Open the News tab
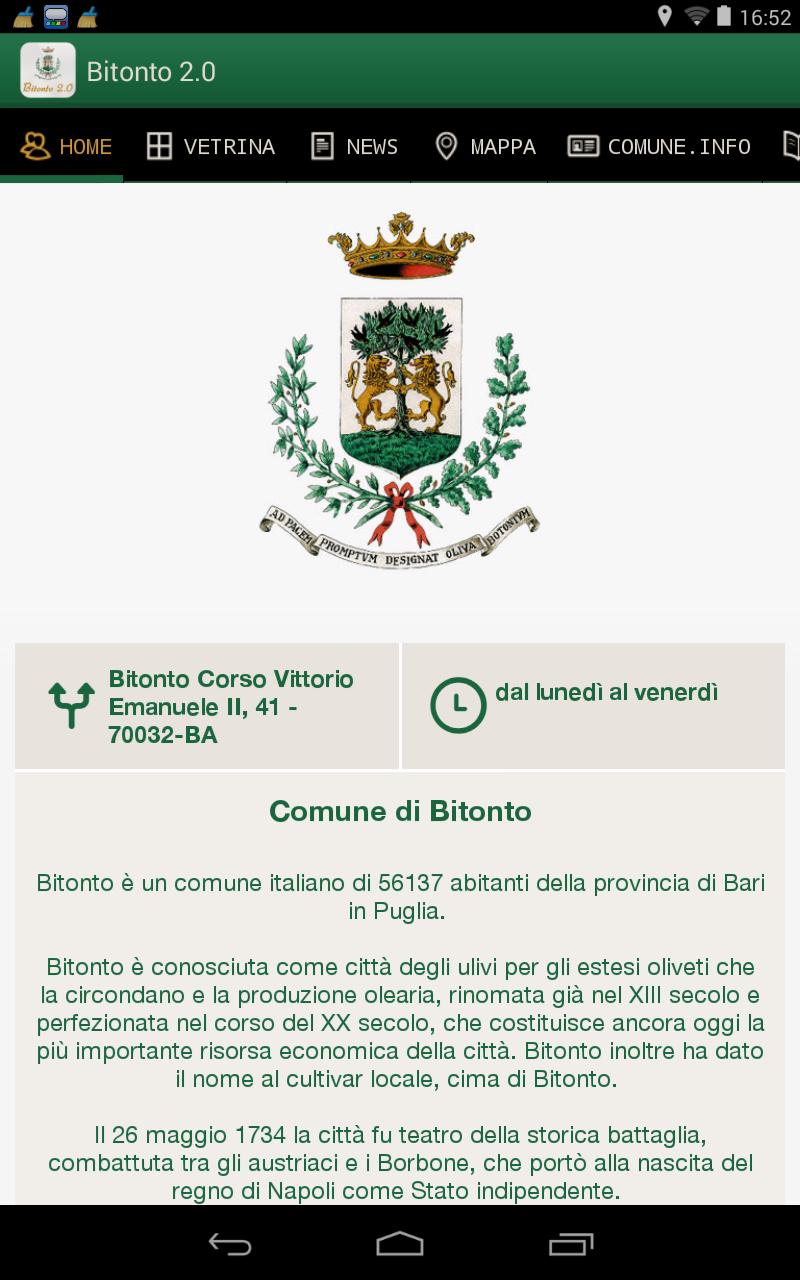Image resolution: width=800 pixels, height=1280 pixels. click(x=354, y=147)
